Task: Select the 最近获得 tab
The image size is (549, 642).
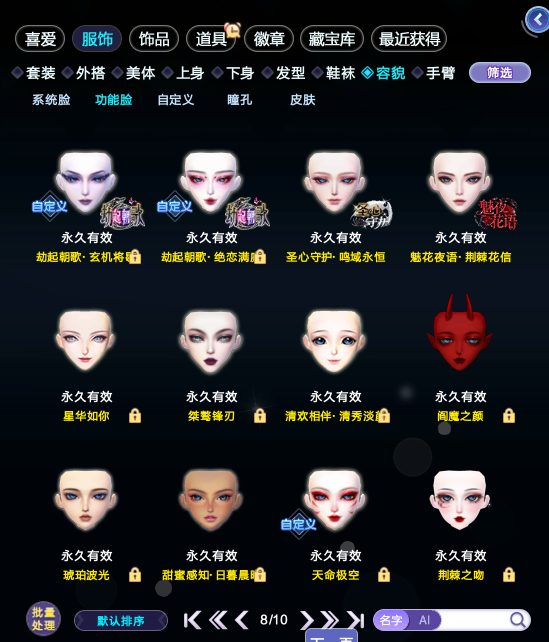Action: click(409, 39)
